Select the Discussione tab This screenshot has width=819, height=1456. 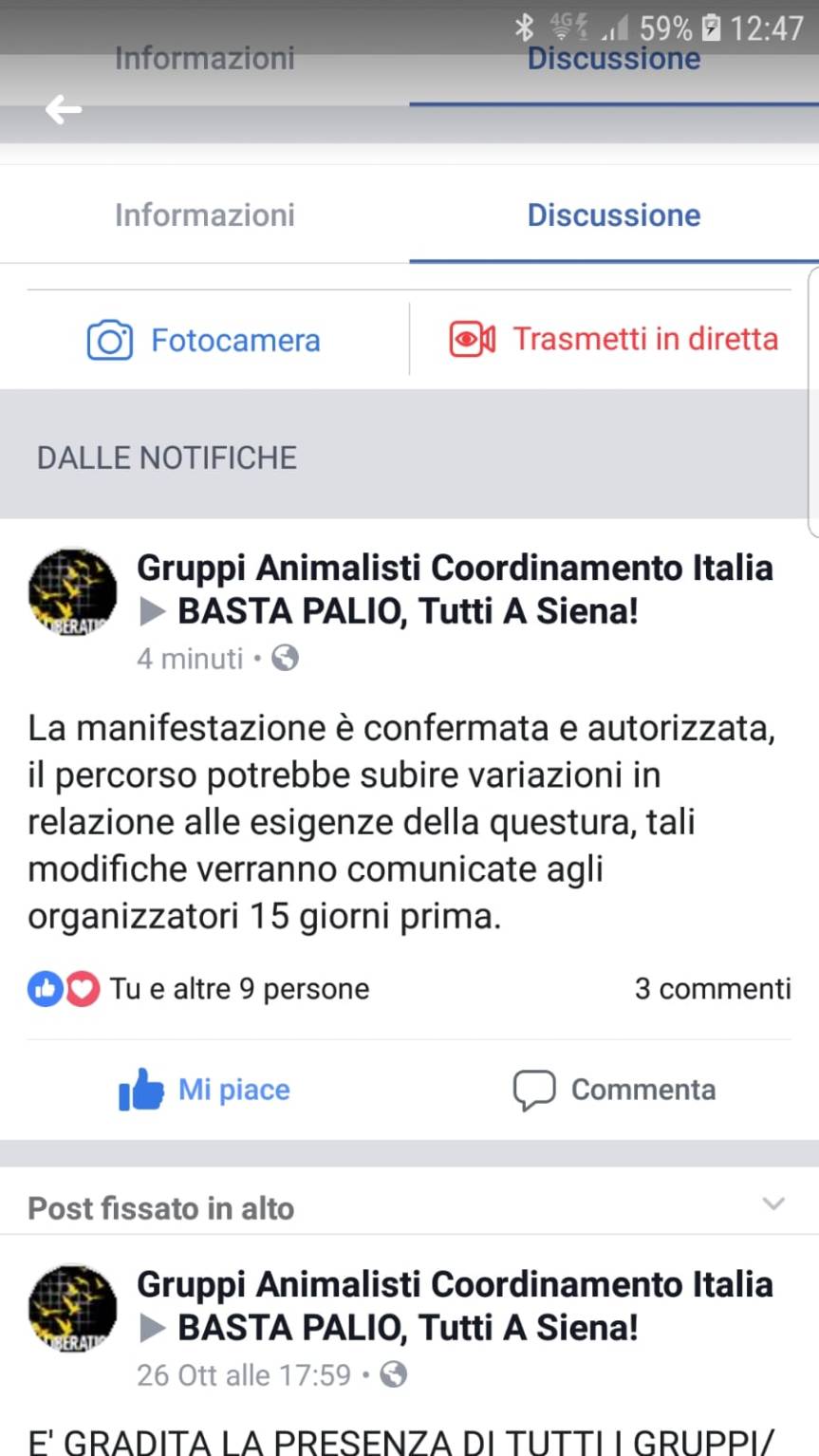tap(613, 215)
